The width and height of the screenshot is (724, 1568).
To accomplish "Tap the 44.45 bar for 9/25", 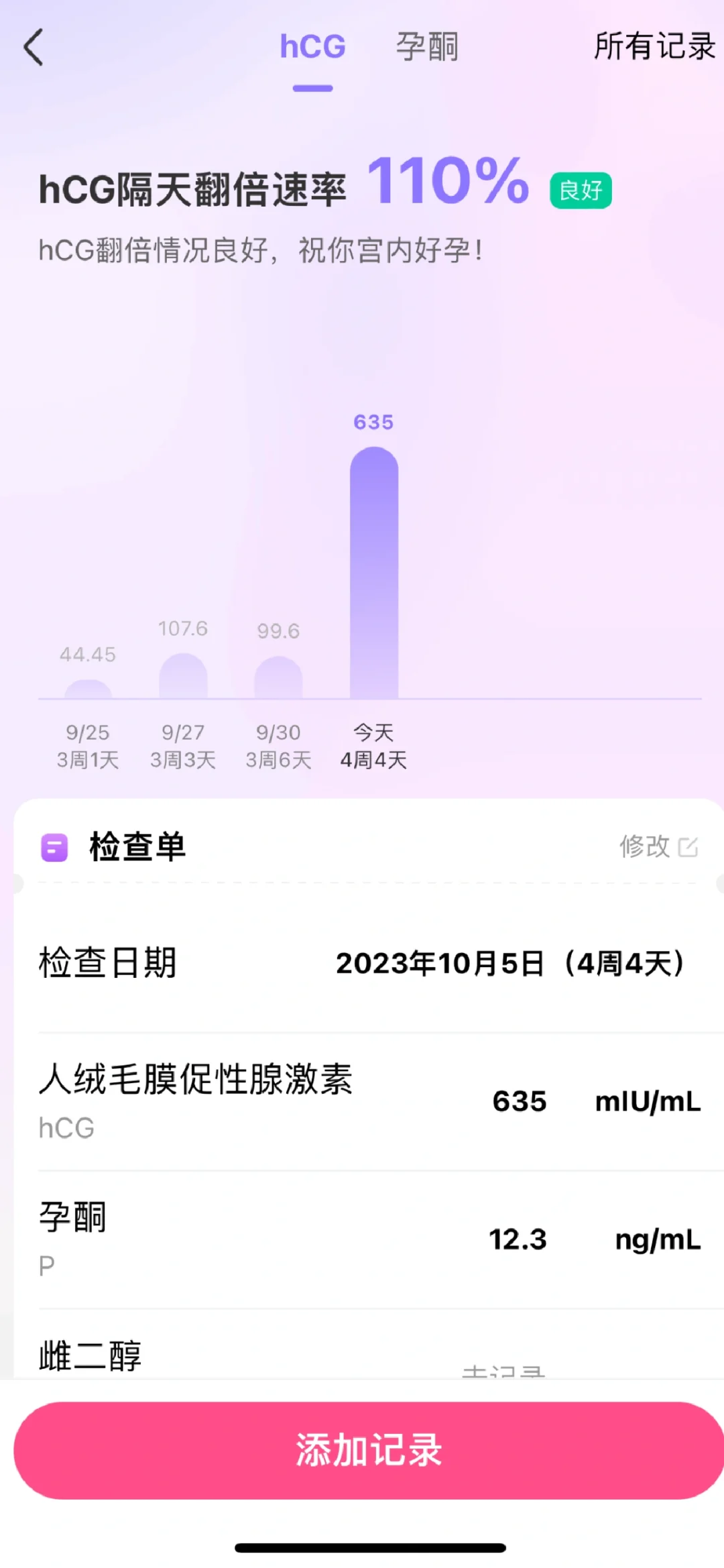I will pyautogui.click(x=87, y=687).
